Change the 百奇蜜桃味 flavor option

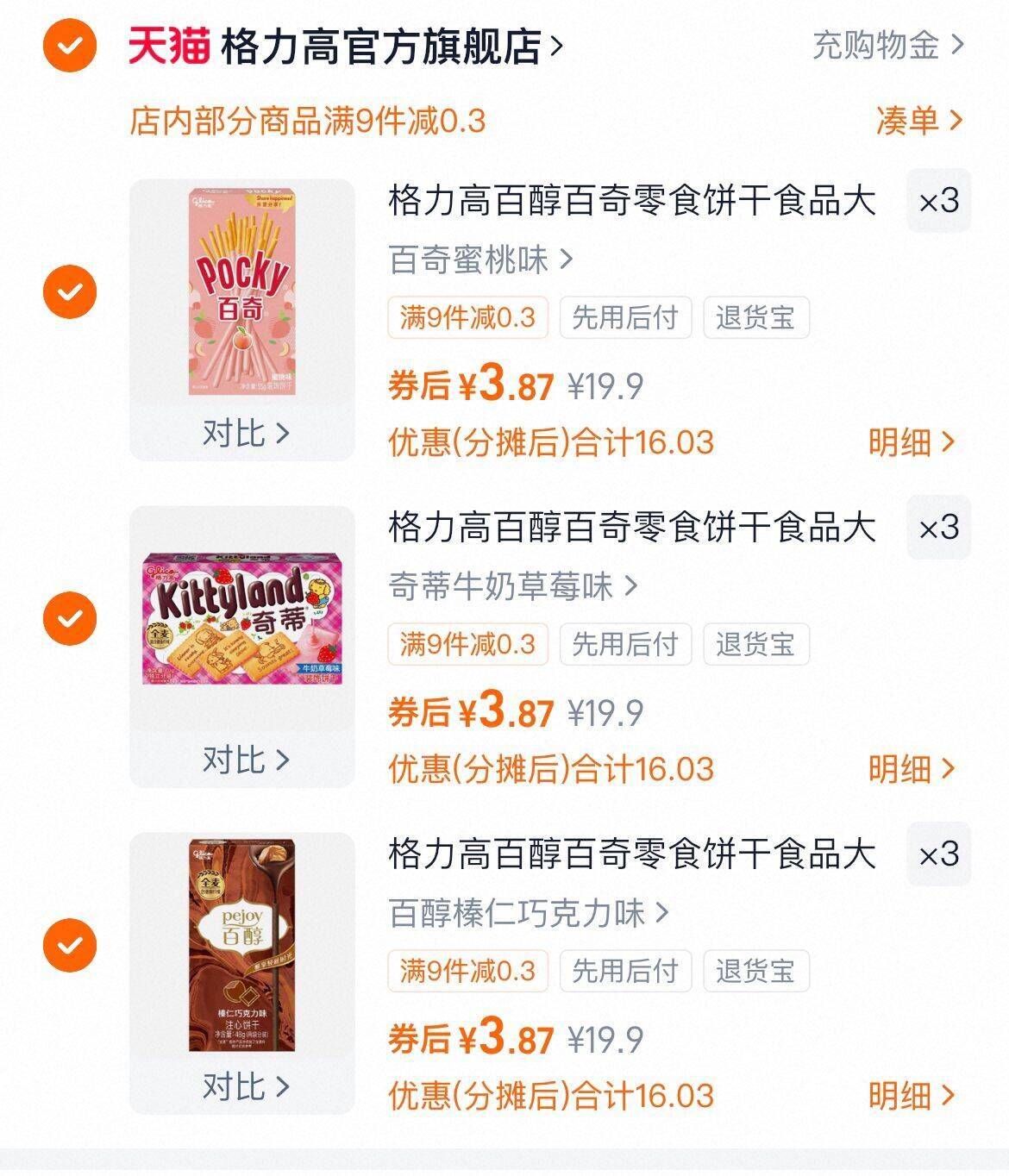point(479,259)
